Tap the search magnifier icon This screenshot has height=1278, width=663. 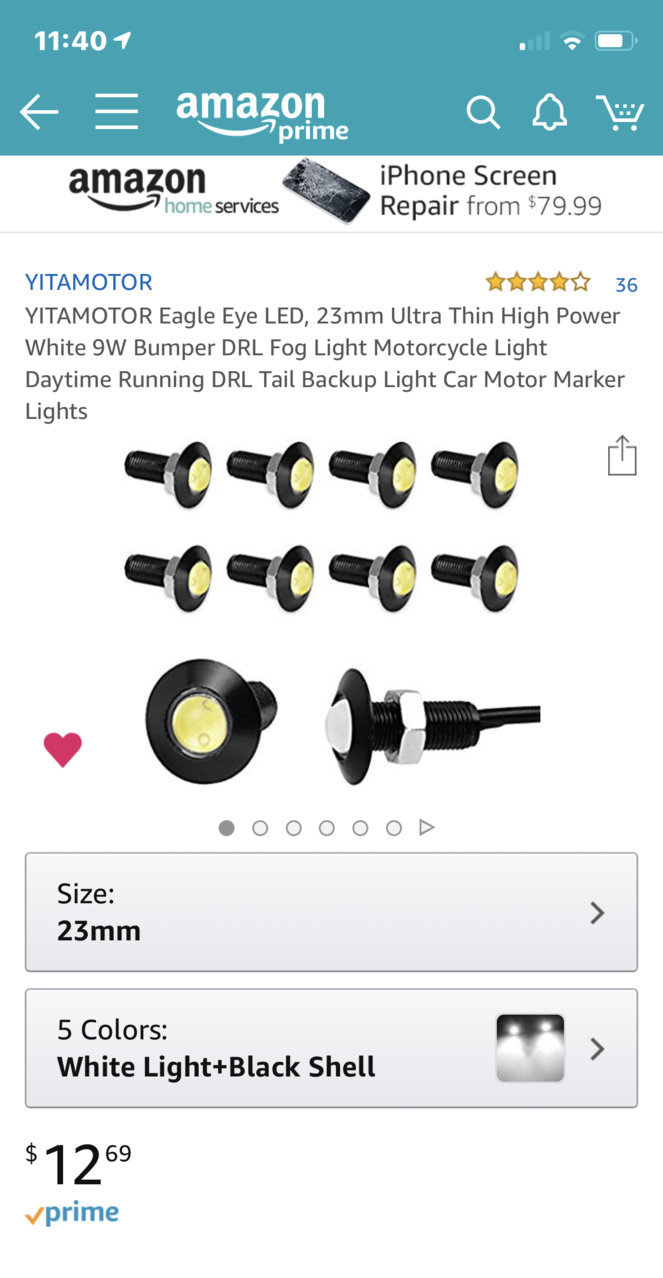[482, 112]
